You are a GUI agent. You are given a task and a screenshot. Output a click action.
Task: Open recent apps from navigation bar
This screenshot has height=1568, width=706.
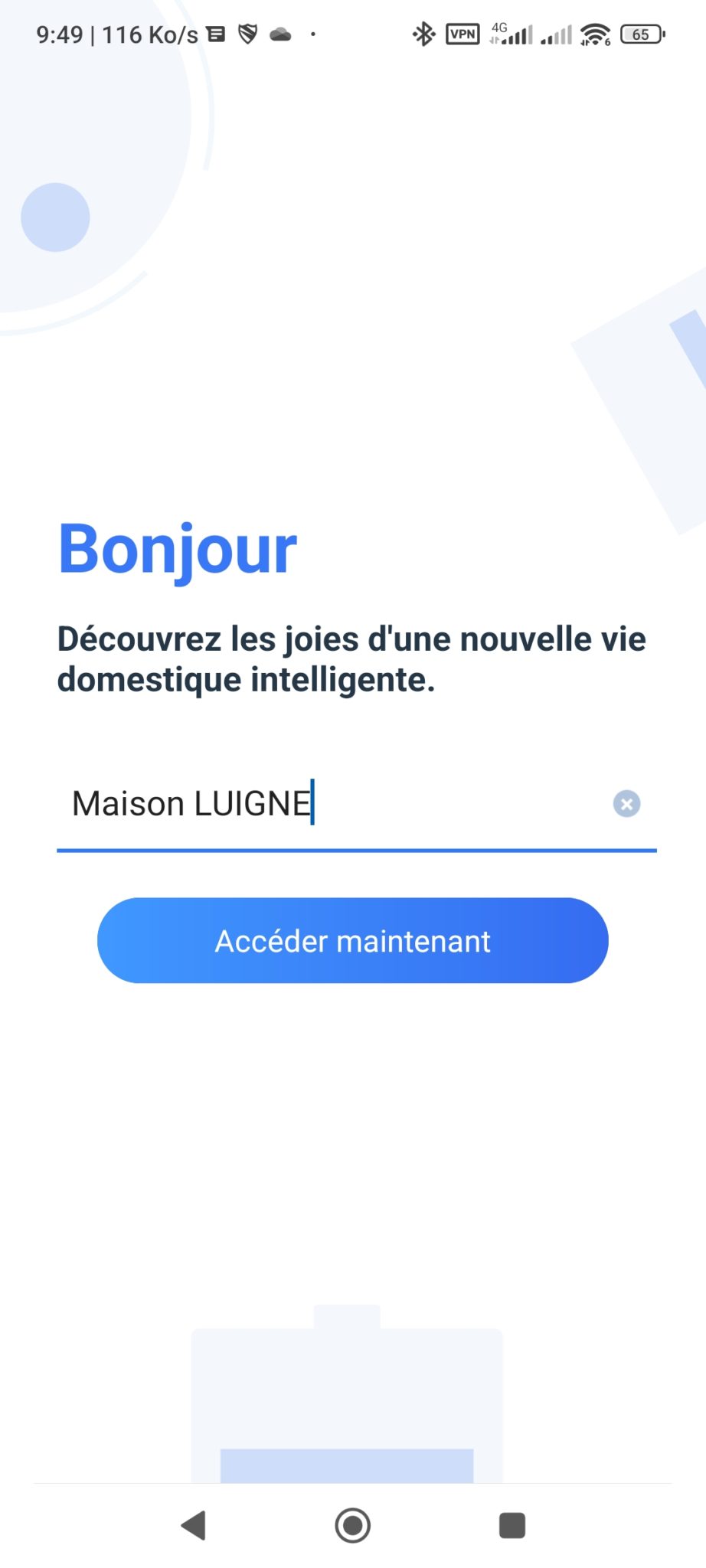512,1525
